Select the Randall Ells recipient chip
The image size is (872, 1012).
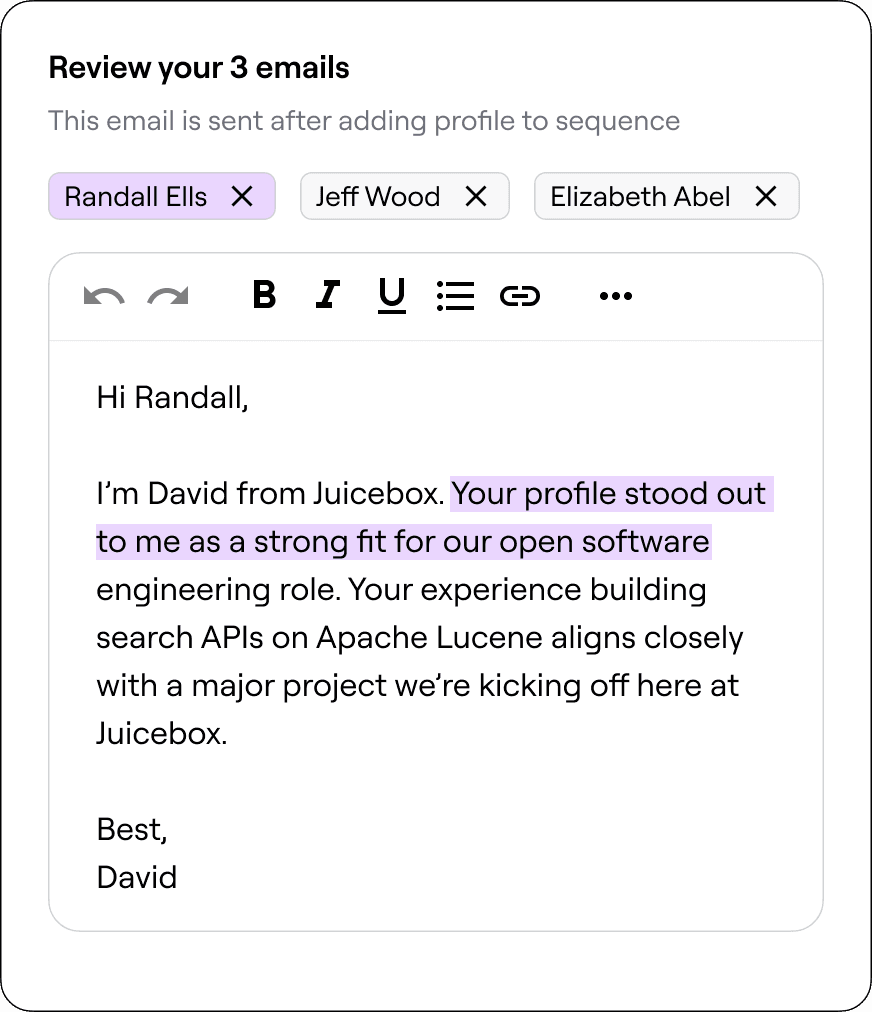135,197
